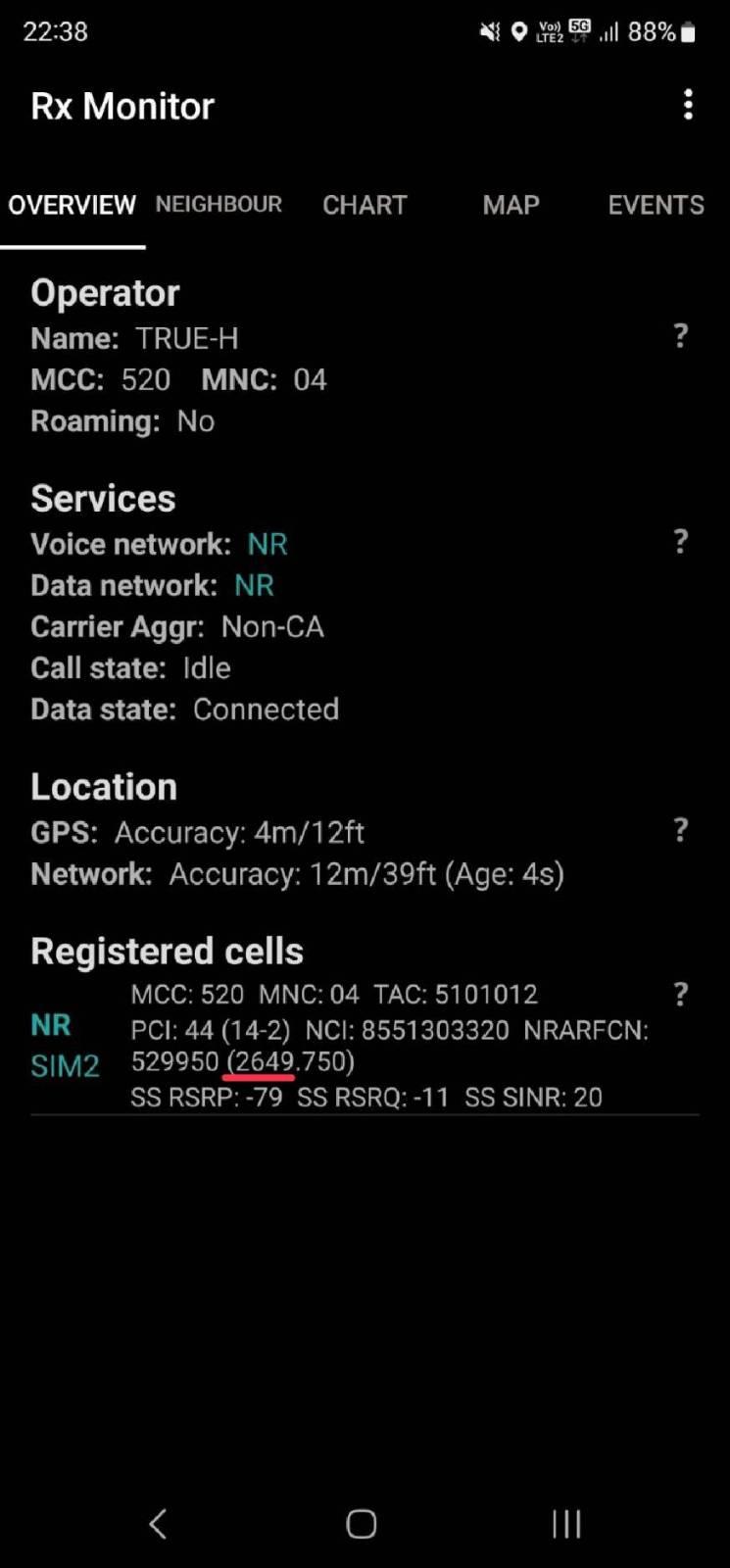This screenshot has width=730, height=1568.
Task: Switch to the MAP tab
Action: click(511, 205)
